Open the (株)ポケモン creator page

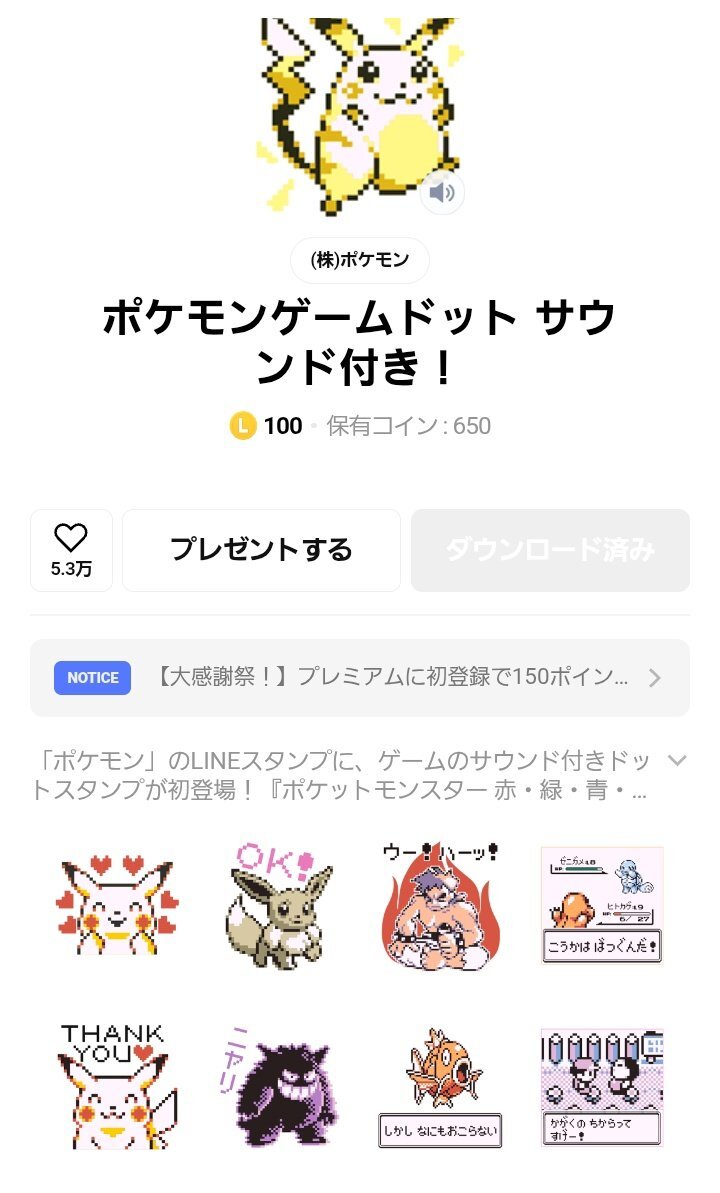pos(360,260)
